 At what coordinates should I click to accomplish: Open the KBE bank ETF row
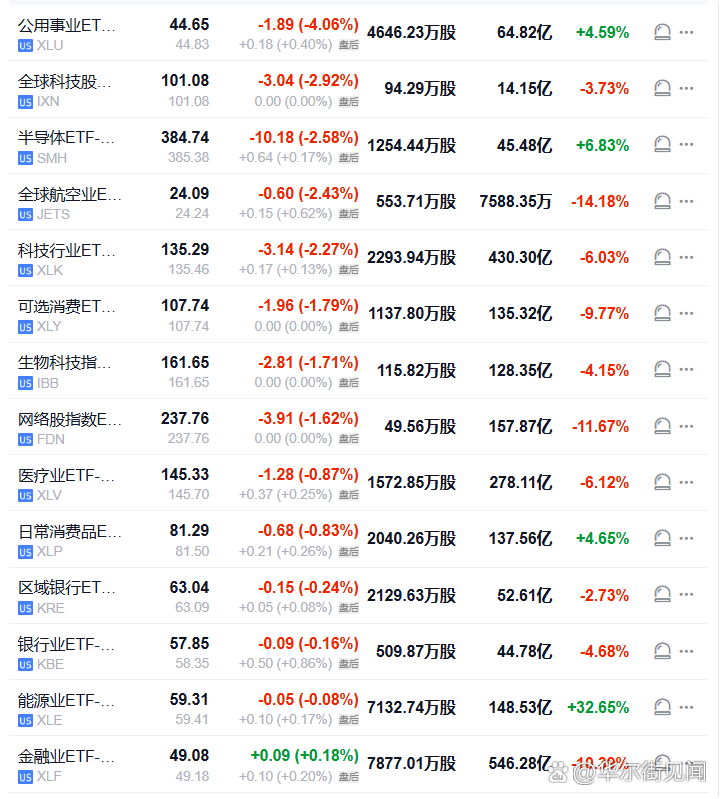tap(67, 644)
